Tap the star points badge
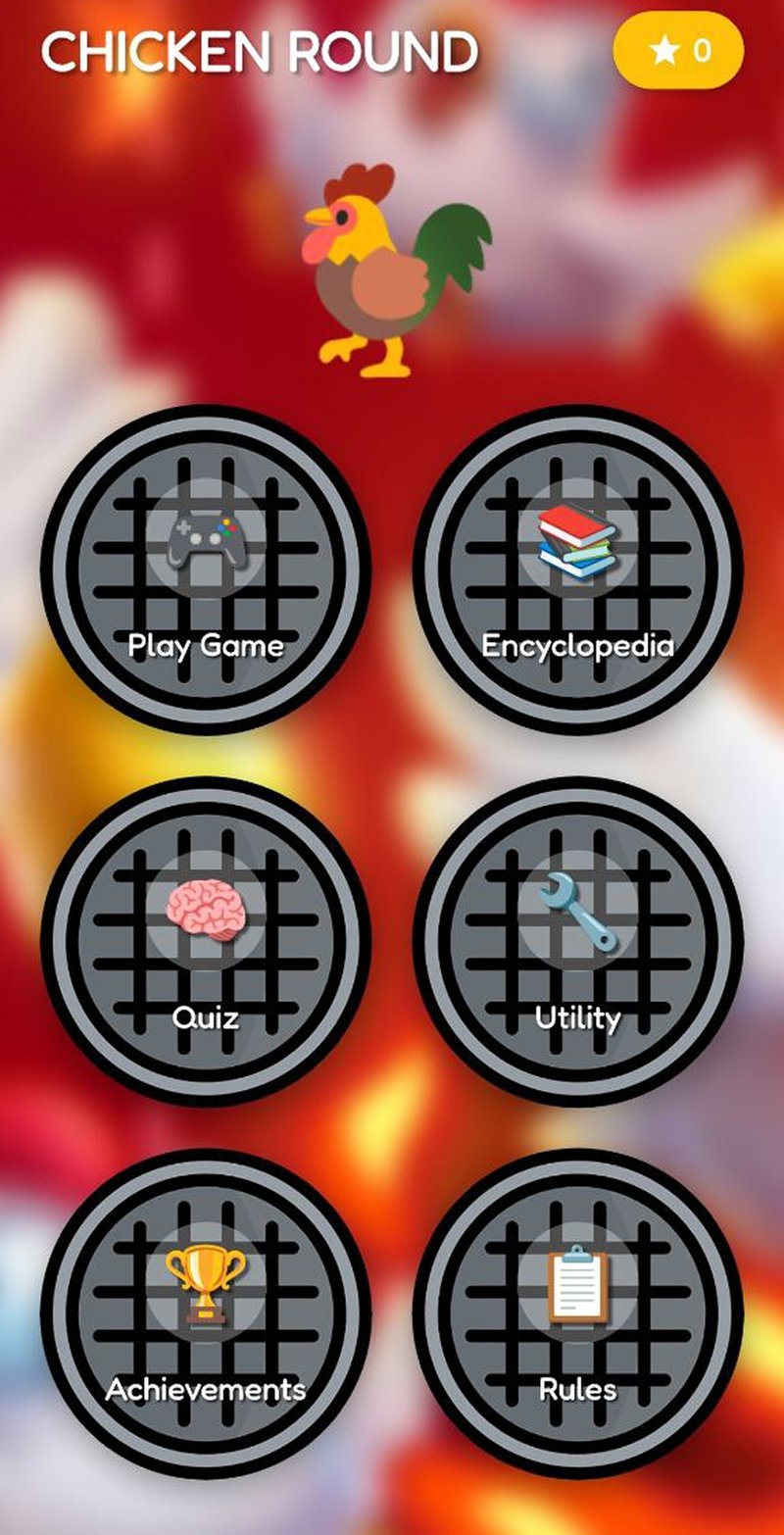This screenshot has height=1535, width=784. click(x=678, y=51)
